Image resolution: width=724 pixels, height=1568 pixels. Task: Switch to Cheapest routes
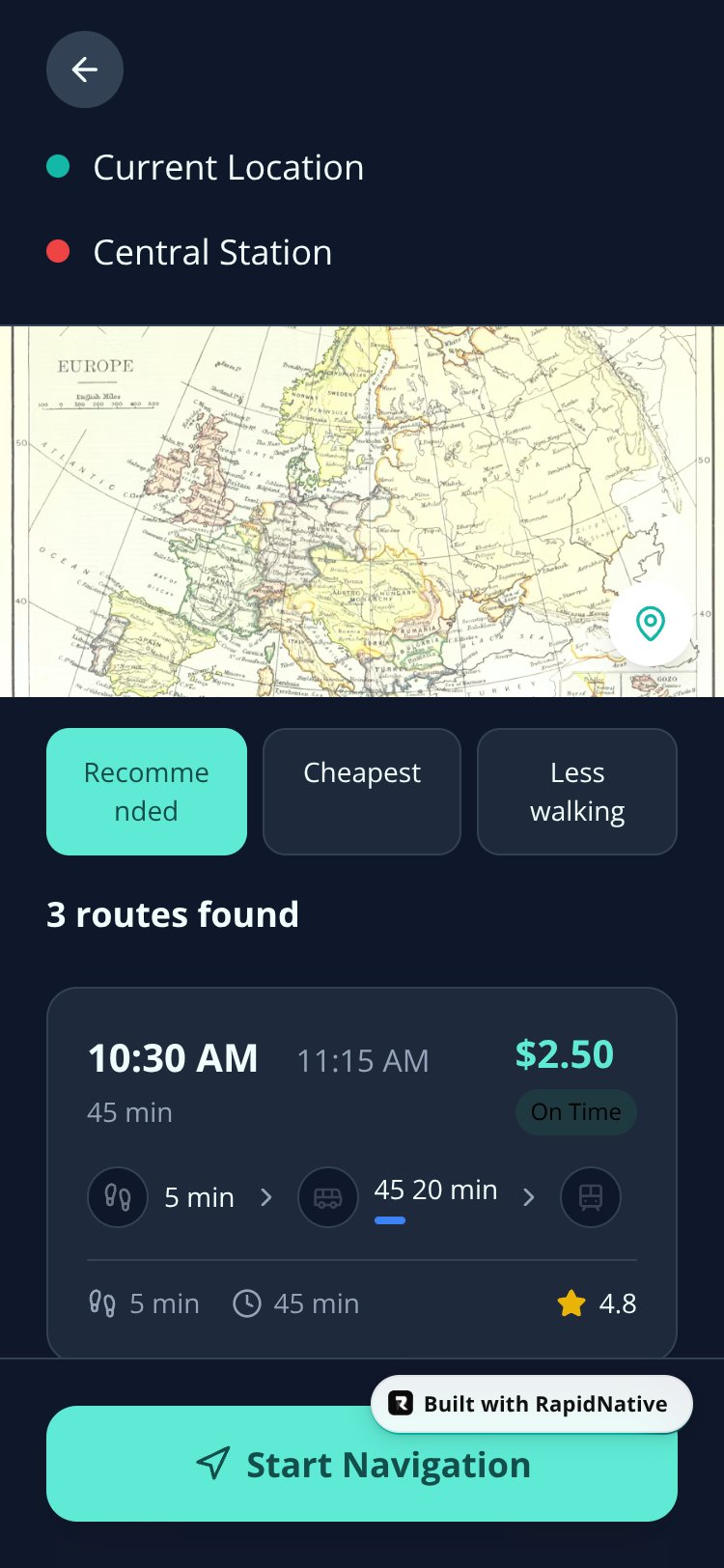tap(362, 792)
